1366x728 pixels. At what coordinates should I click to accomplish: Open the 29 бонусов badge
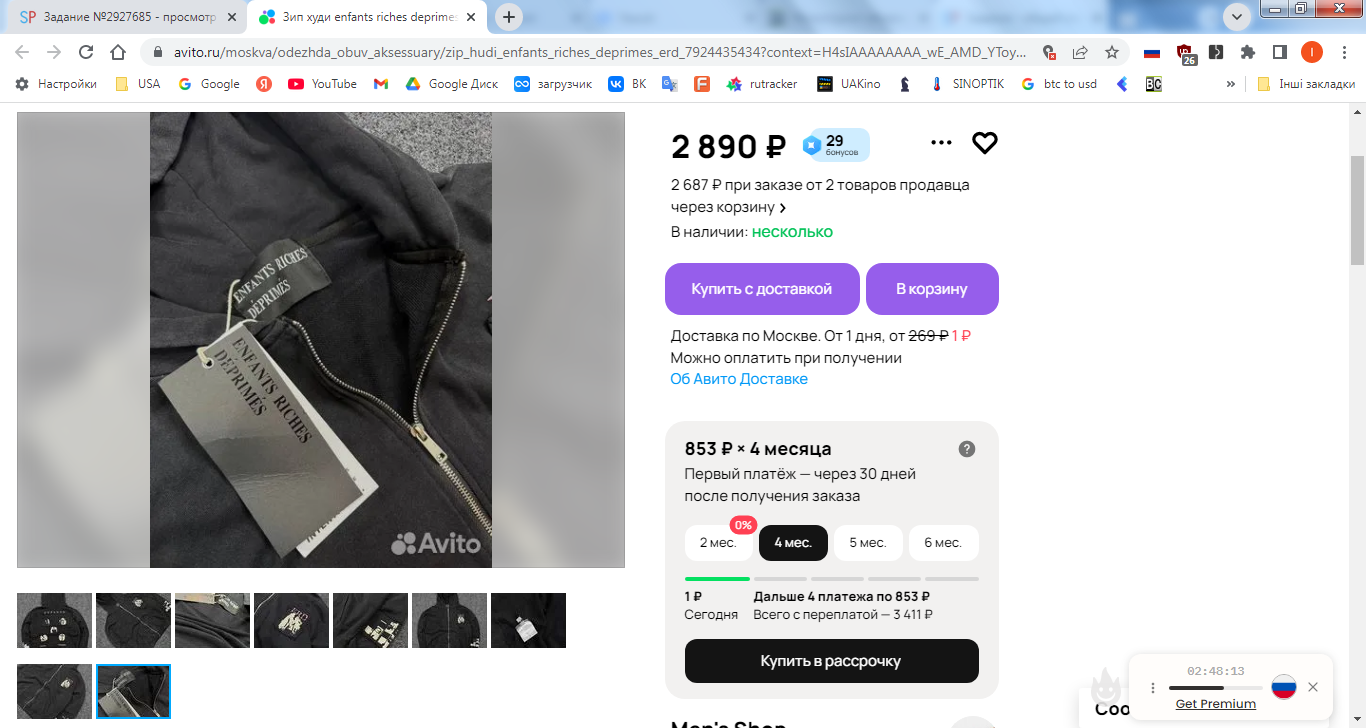[x=835, y=145]
